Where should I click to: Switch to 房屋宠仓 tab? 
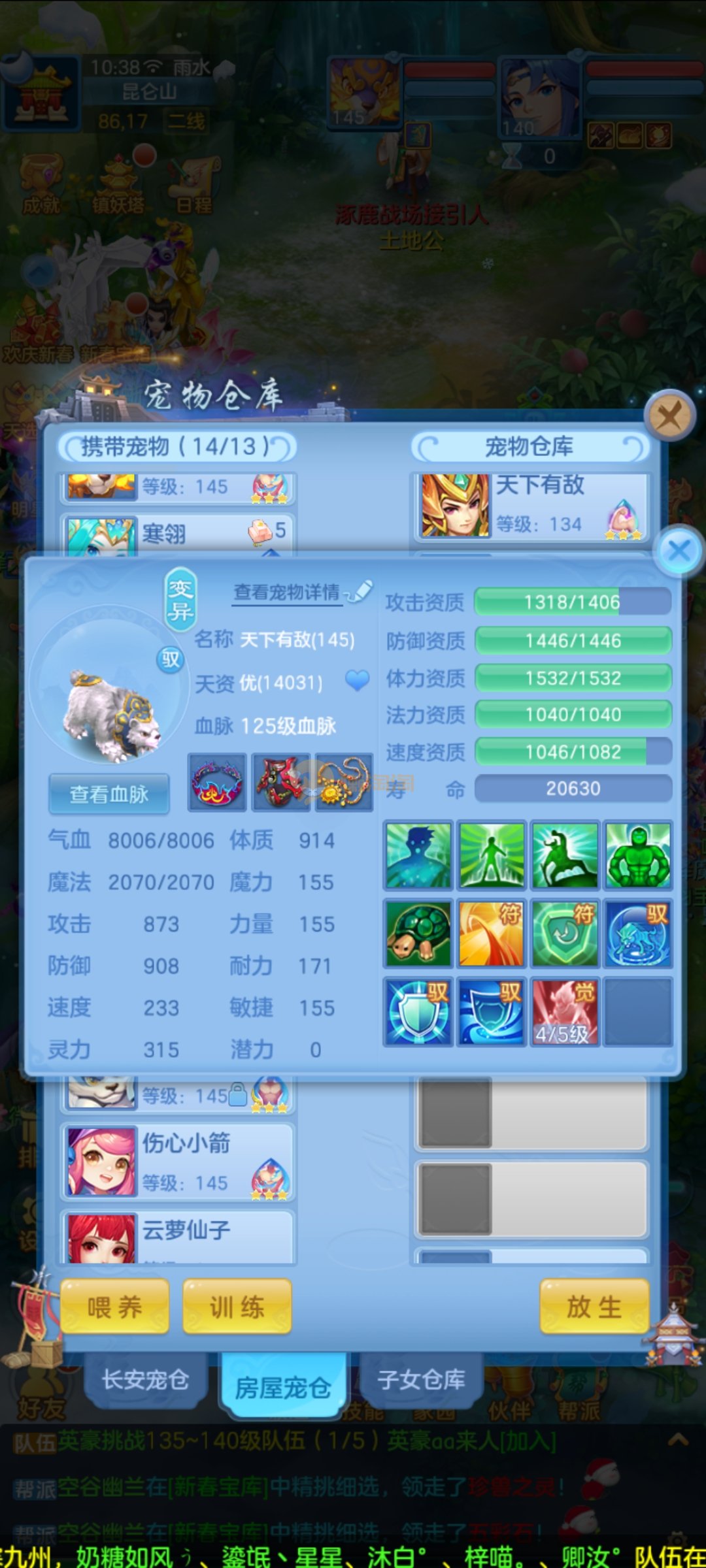pos(282,1386)
